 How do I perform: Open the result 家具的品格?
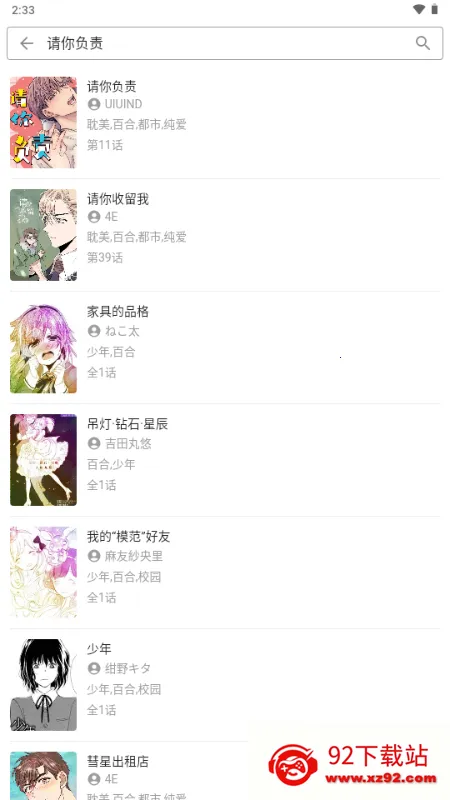225,347
